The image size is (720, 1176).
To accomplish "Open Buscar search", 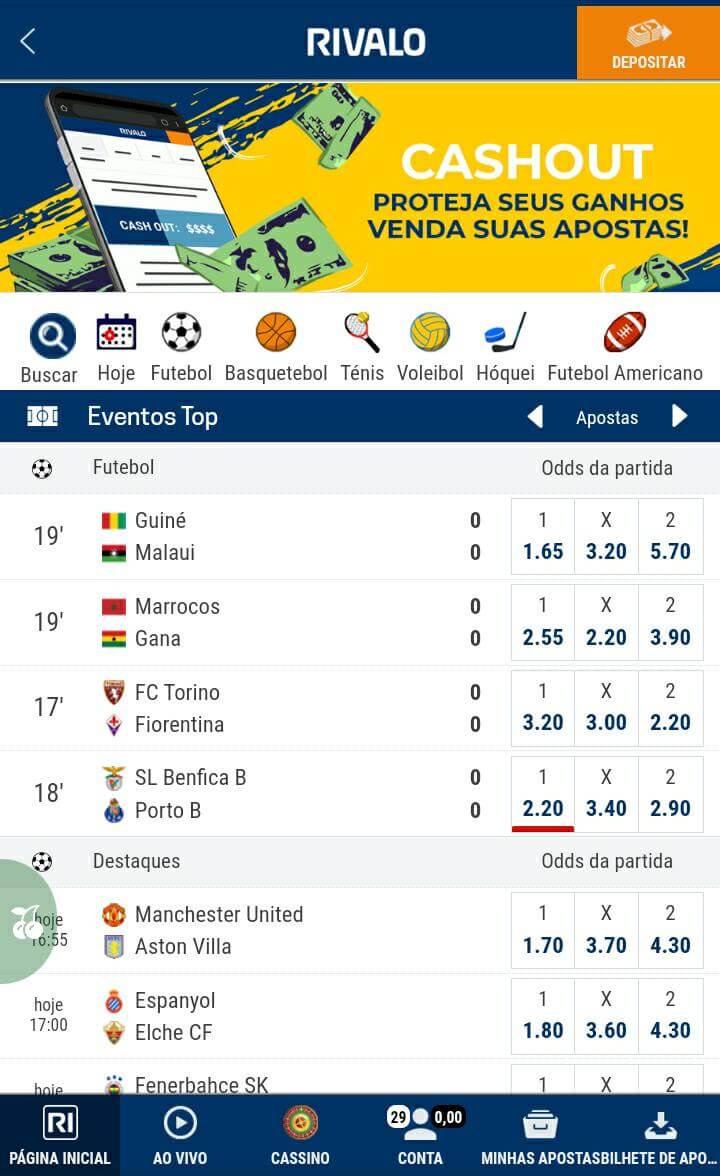I will tap(50, 349).
